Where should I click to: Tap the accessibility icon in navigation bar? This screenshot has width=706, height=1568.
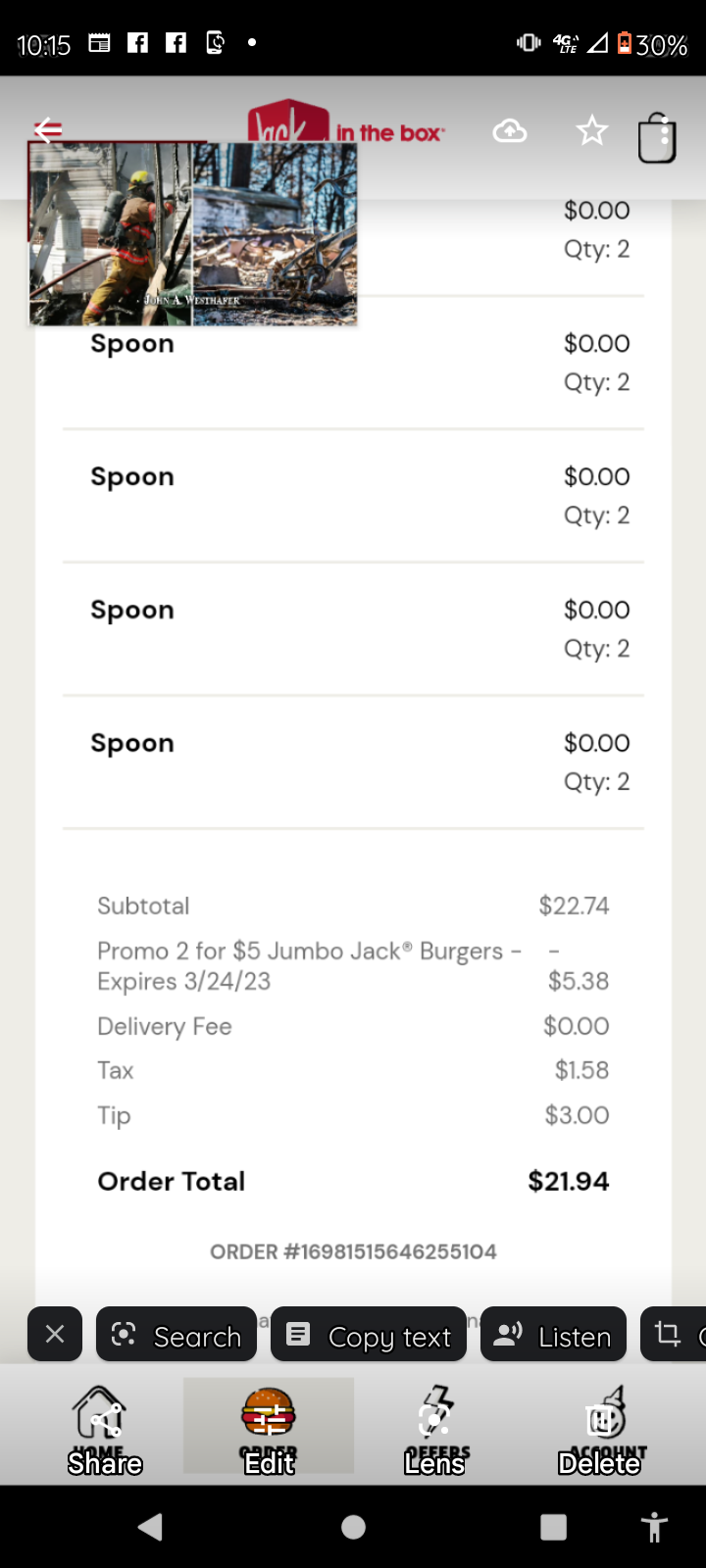tap(652, 1526)
